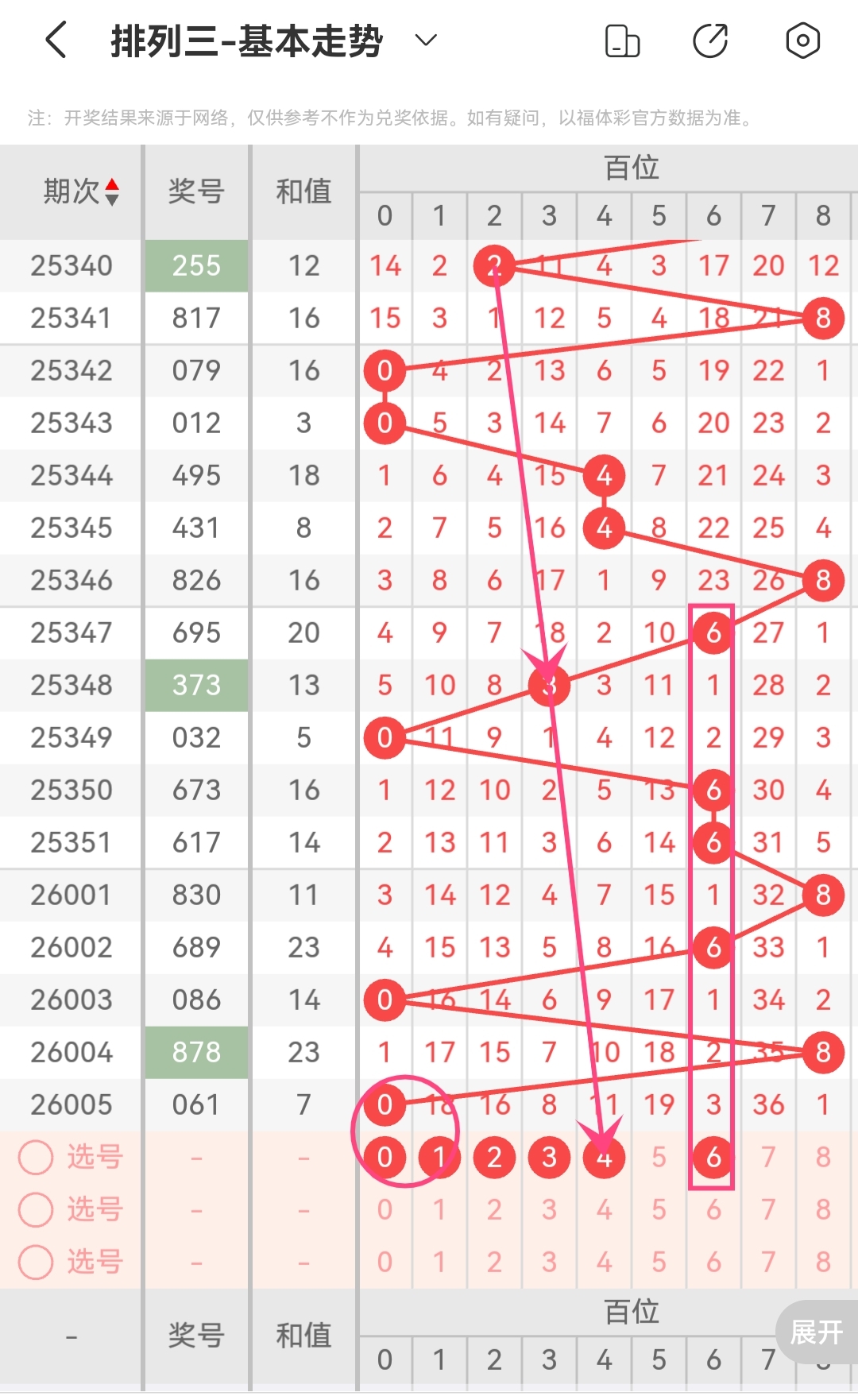Pick number 7 in the first selection row
The width and height of the screenshot is (858, 1400).
(x=768, y=1157)
